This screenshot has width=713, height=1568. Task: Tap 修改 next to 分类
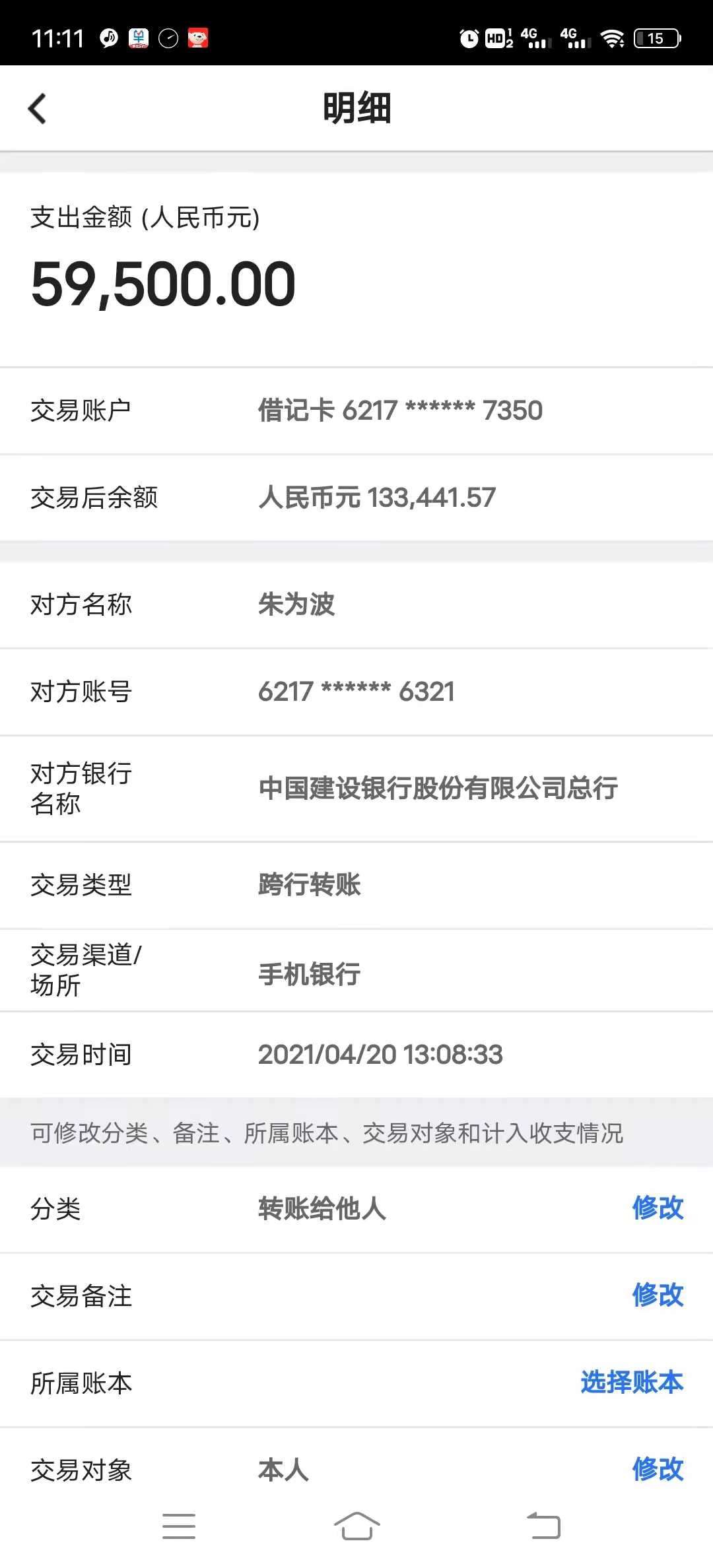657,1208
